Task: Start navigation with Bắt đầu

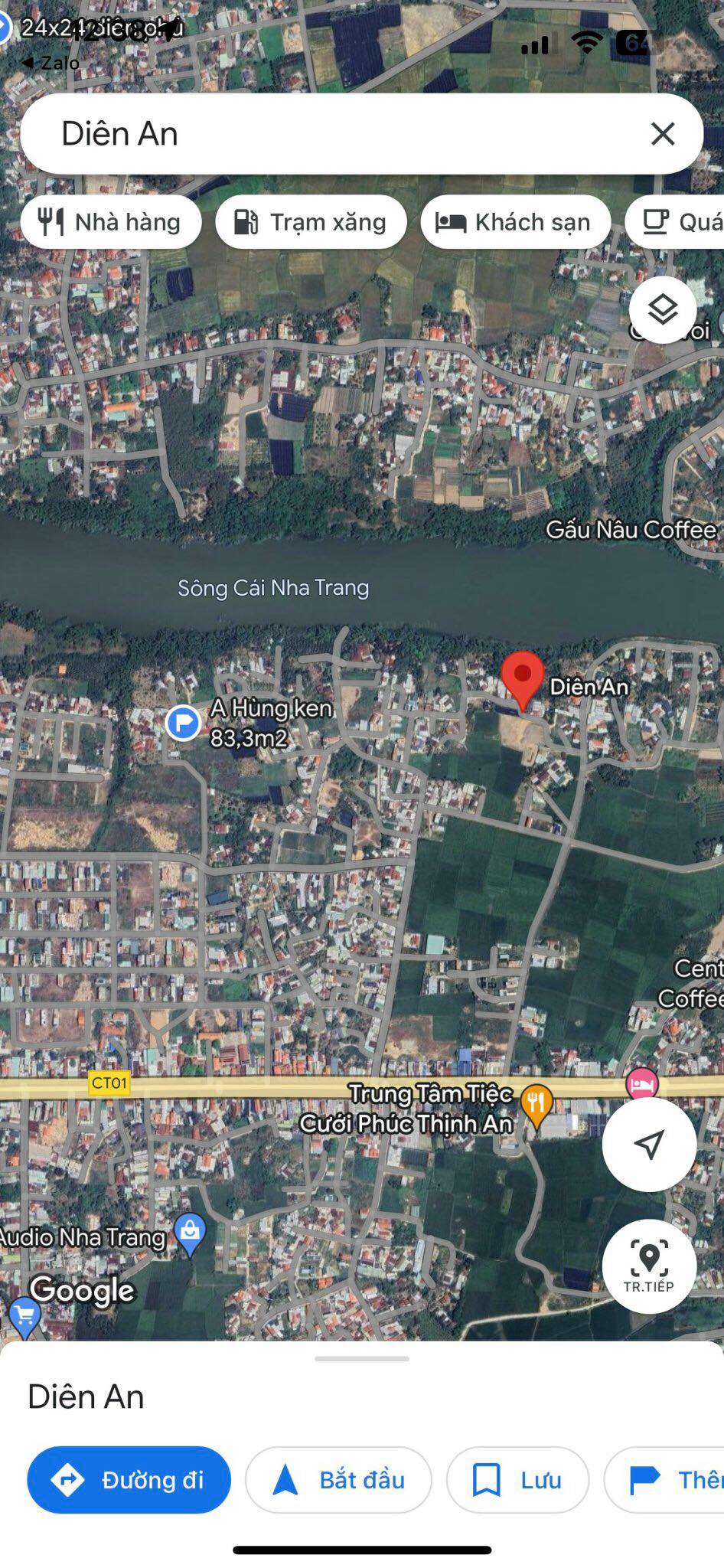Action: pos(338,1480)
